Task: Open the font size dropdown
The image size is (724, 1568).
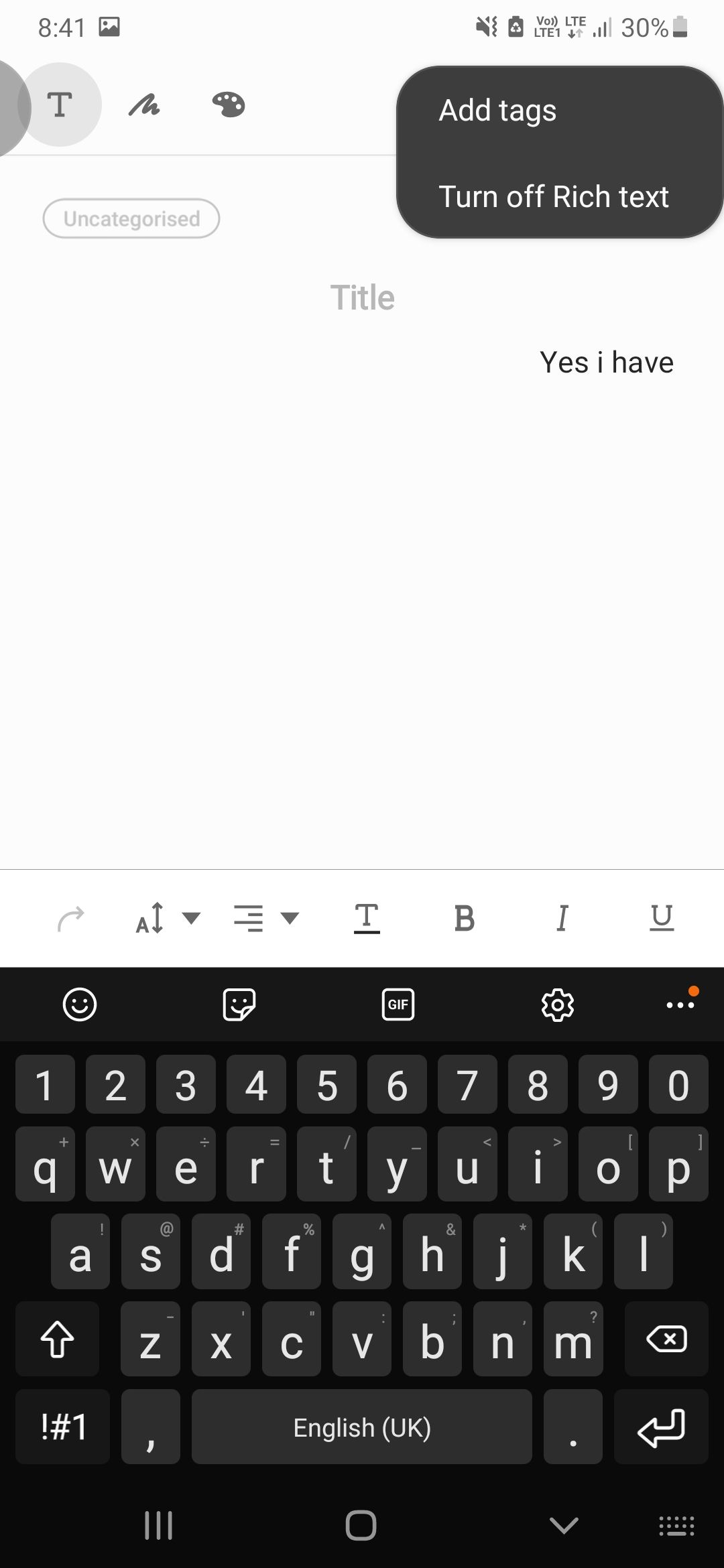Action: 168,918
